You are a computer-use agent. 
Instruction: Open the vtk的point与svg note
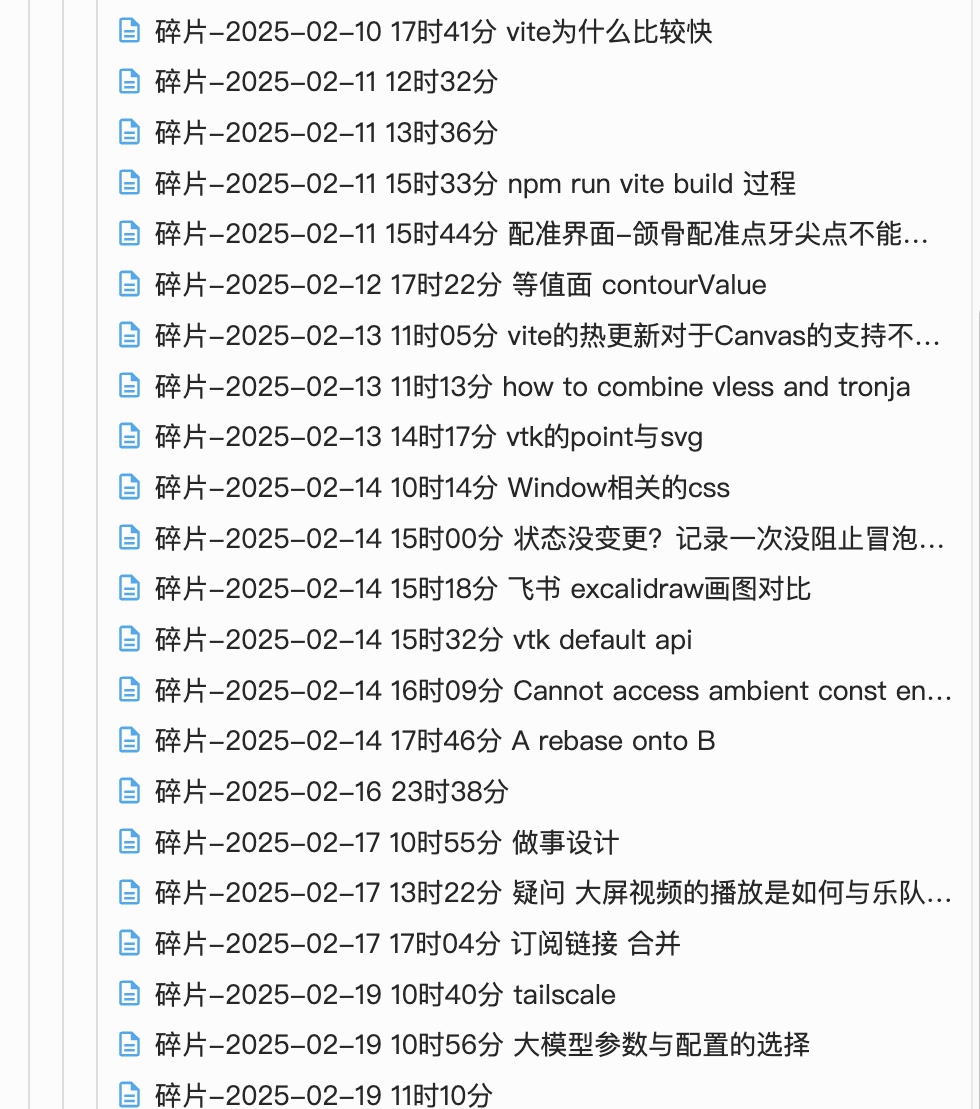click(429, 437)
